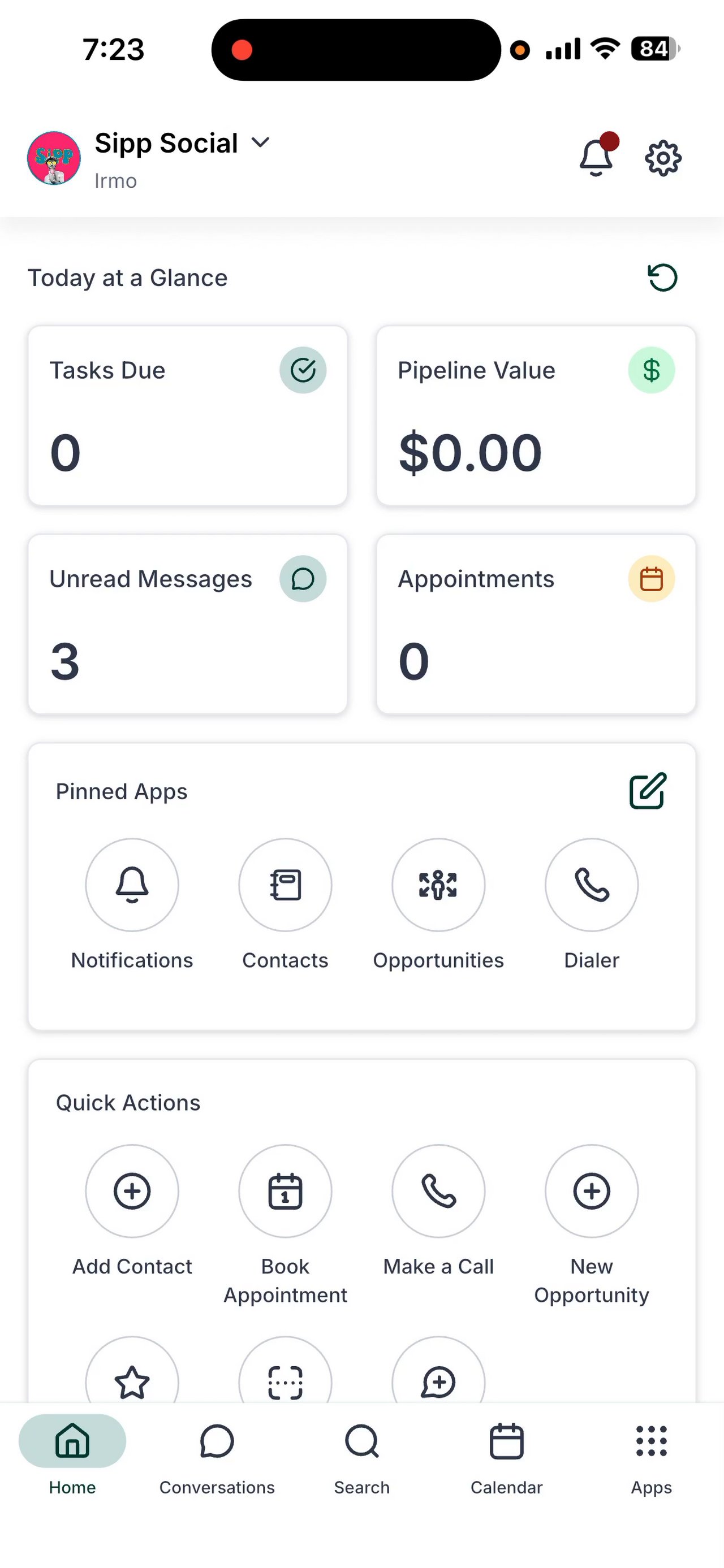The width and height of the screenshot is (724, 1568).
Task: Open the settings gear
Action: click(662, 158)
